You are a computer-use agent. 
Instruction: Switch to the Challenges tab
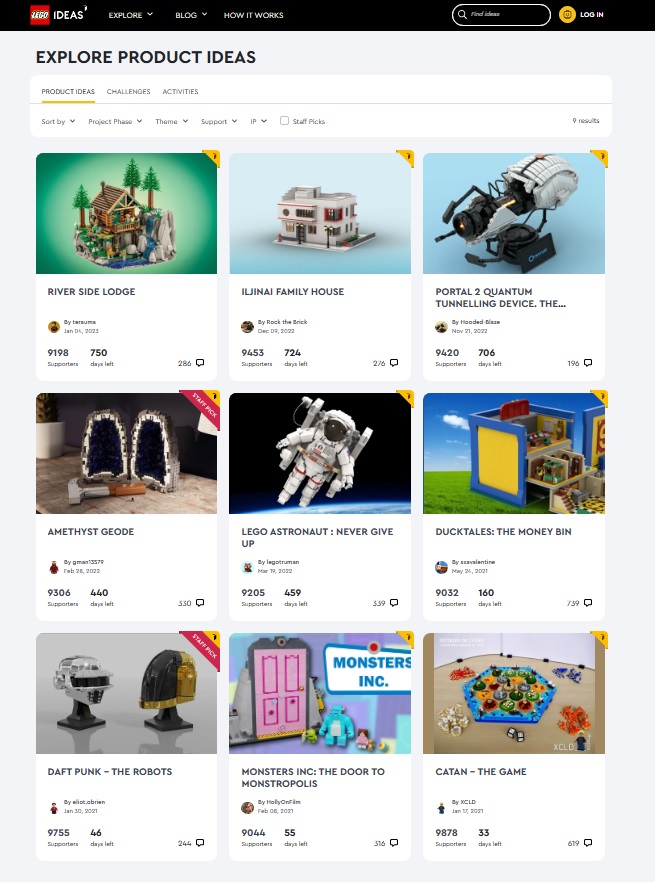pyautogui.click(x=128, y=92)
